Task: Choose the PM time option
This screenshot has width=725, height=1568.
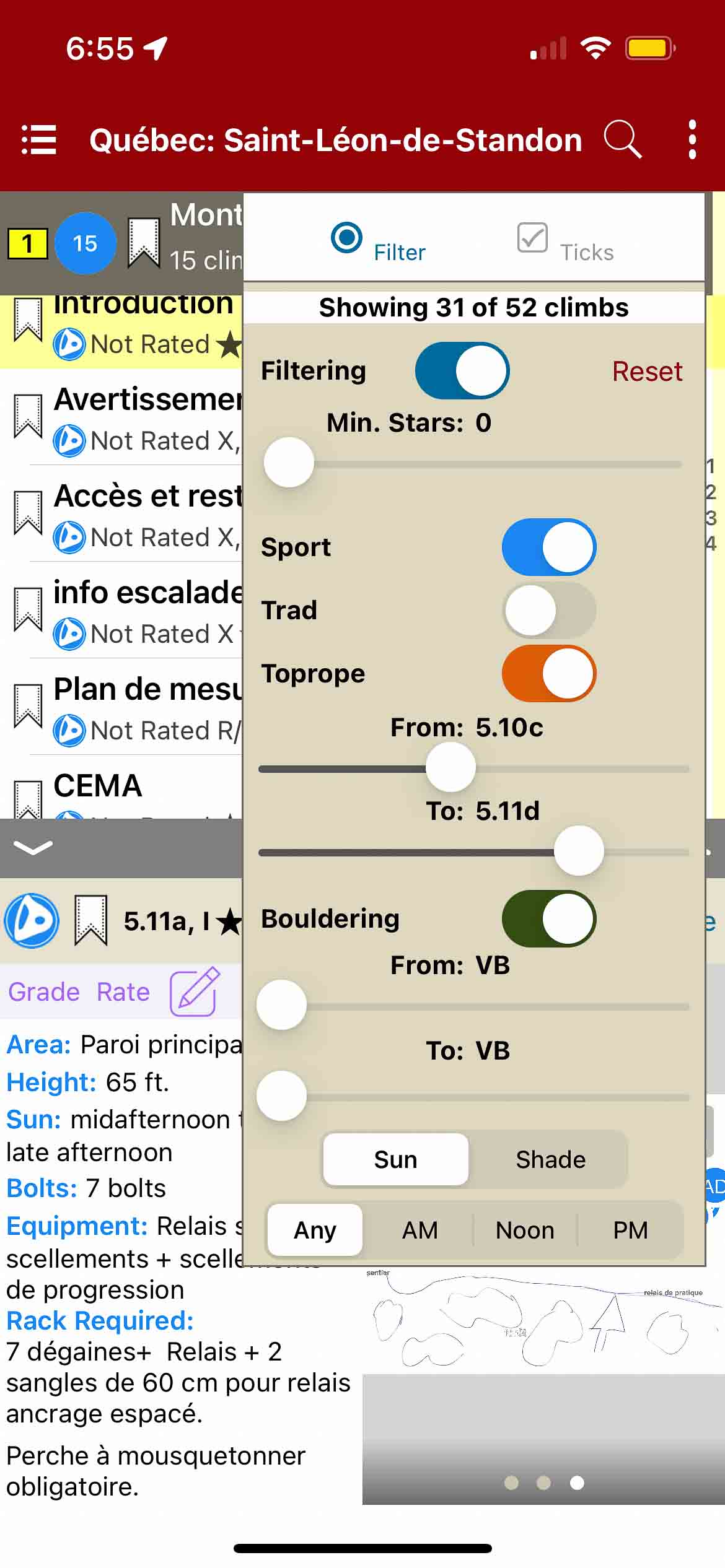Action: pyautogui.click(x=630, y=1230)
